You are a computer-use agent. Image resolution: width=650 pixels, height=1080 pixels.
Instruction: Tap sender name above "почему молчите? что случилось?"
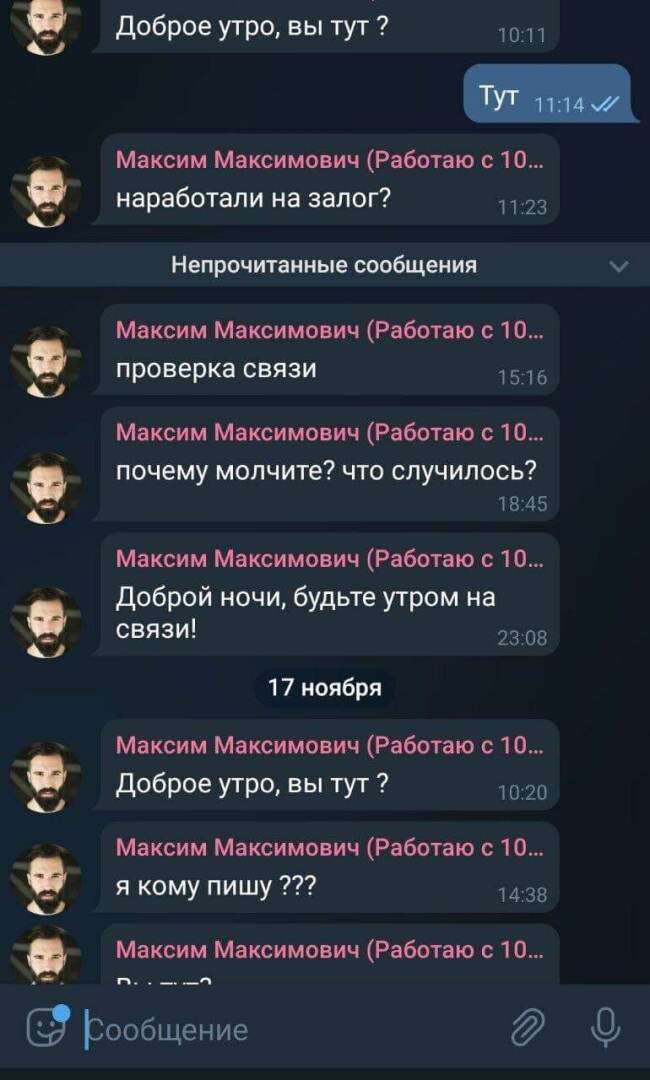[x=330, y=431]
